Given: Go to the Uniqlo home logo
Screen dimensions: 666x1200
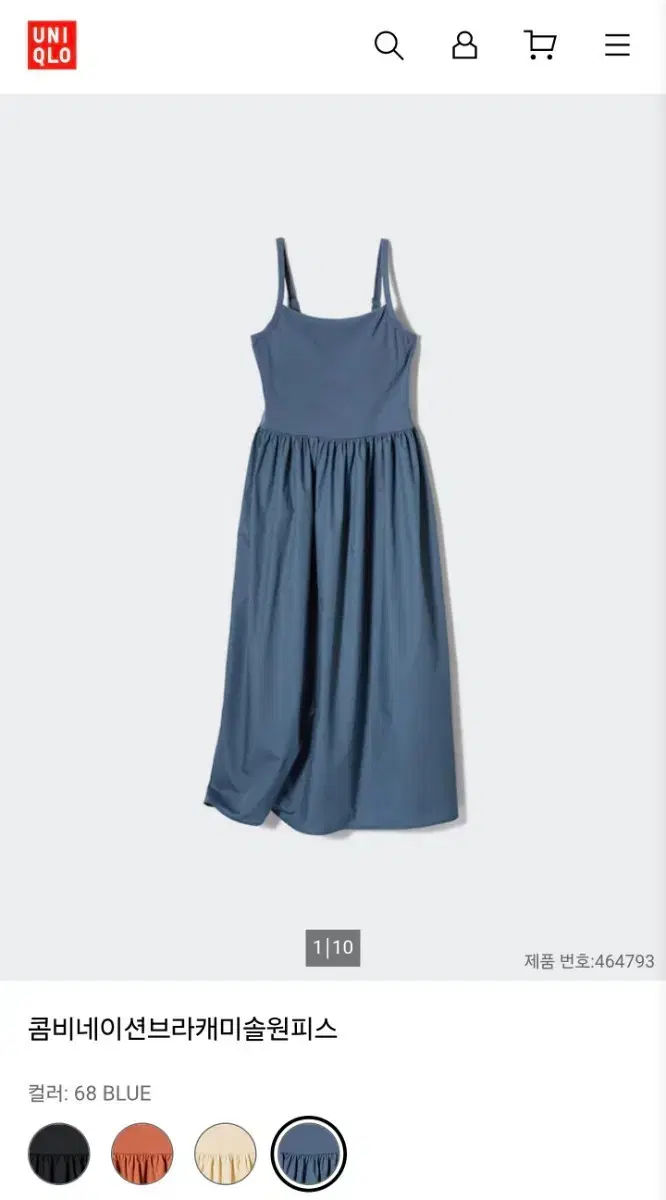Looking at the screenshot, I should [x=52, y=45].
